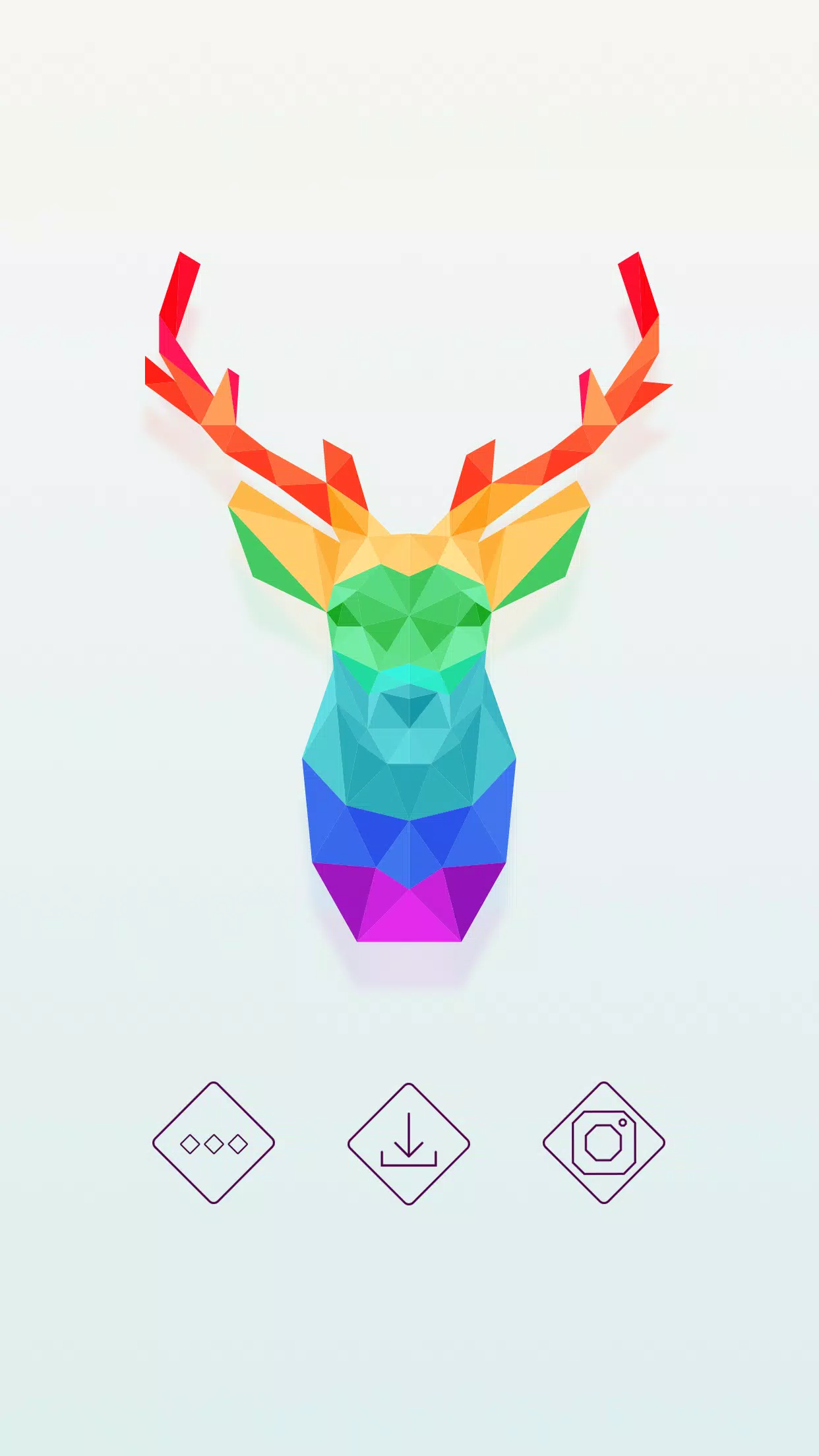
Task: Open the three-diamonds more options button
Action: (214, 1143)
